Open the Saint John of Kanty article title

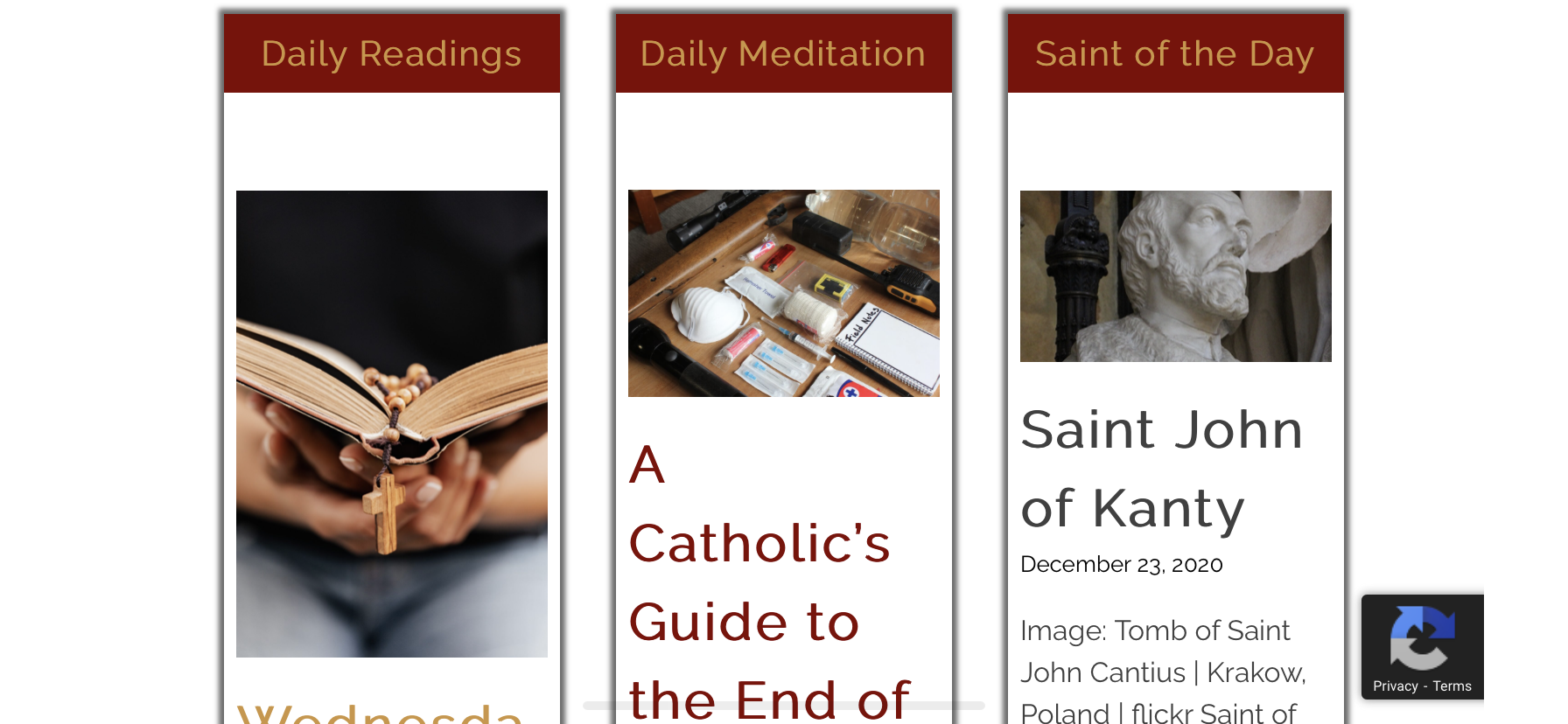click(x=1161, y=469)
